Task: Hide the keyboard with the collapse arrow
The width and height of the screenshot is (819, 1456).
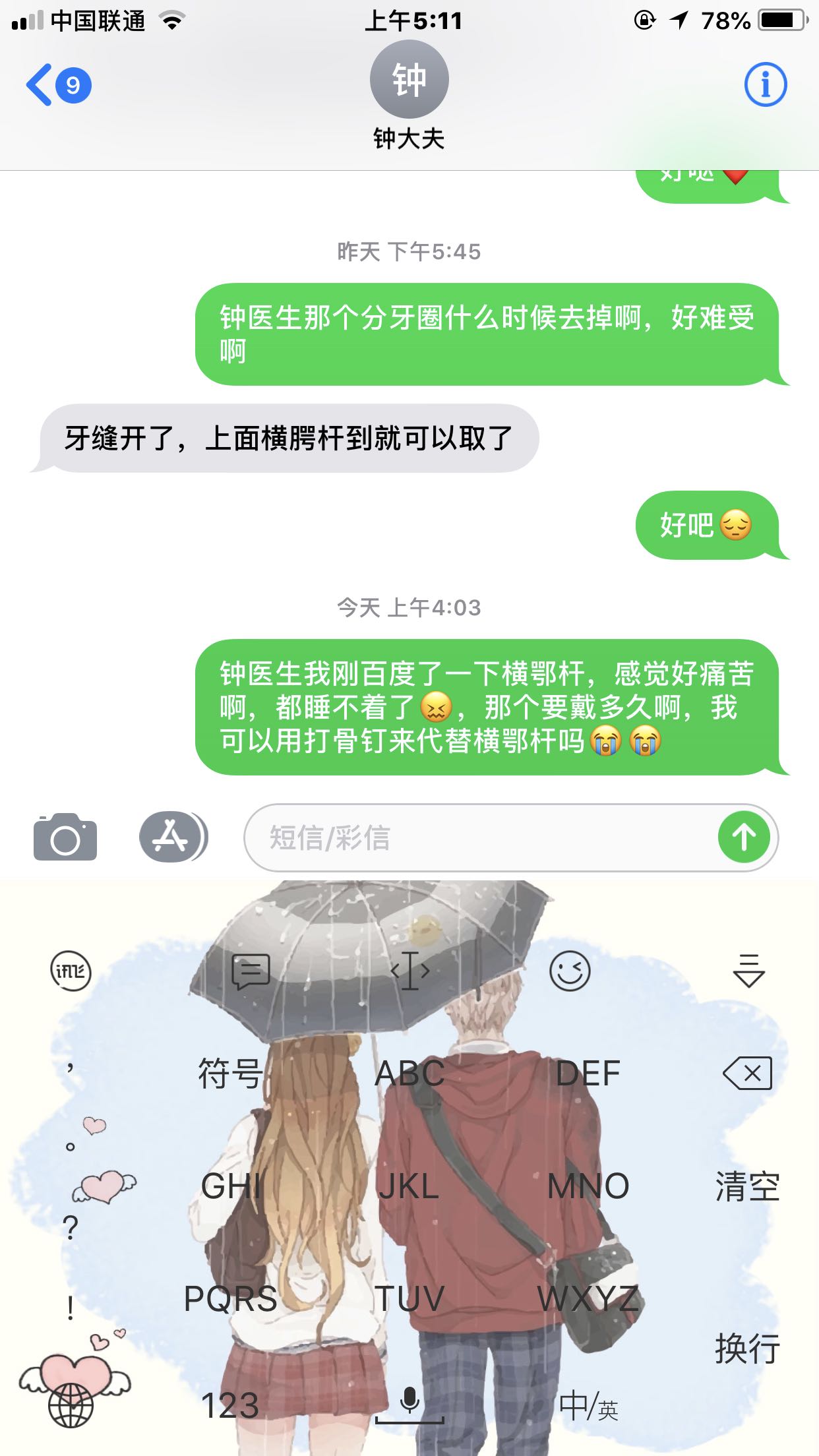Action: 748,971
